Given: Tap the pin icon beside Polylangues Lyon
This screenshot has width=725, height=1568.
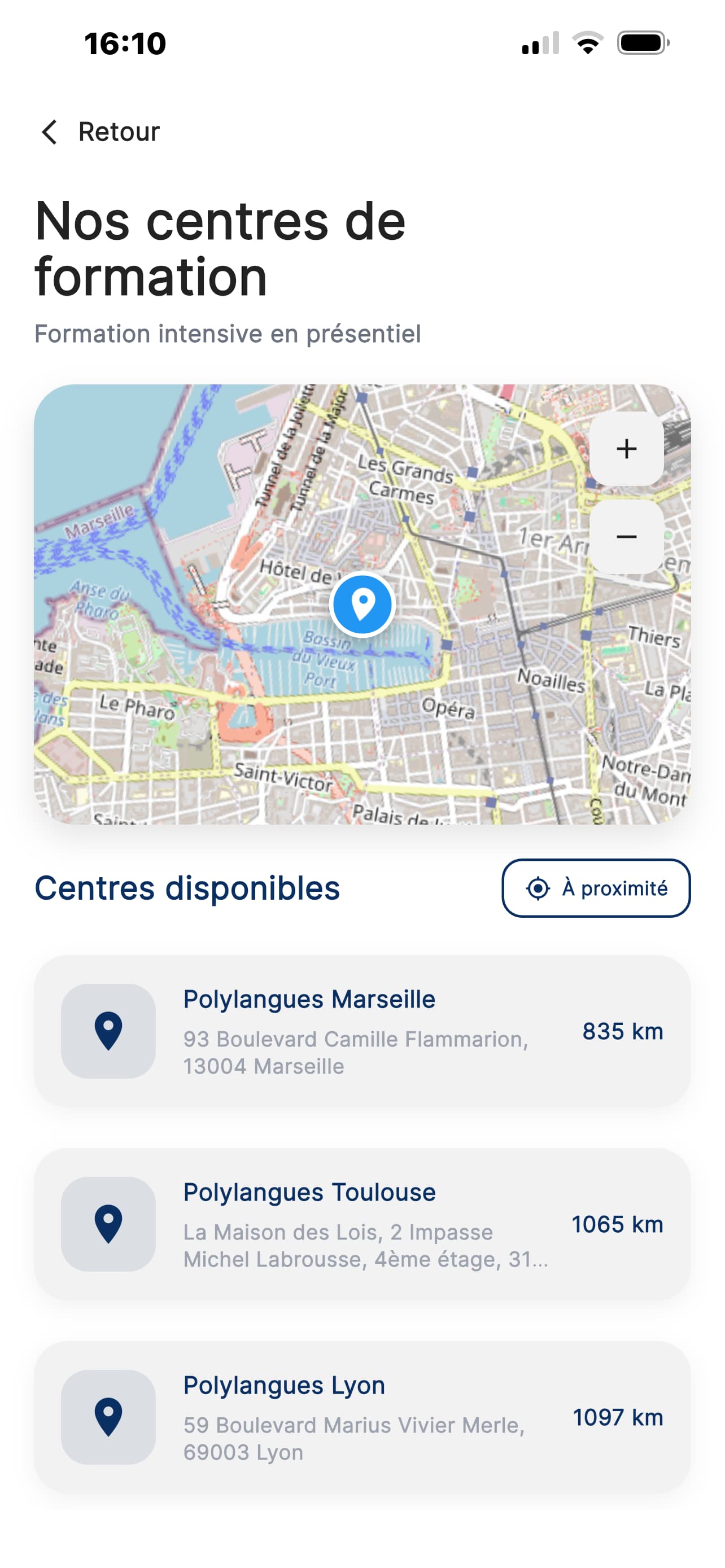Looking at the screenshot, I should [x=108, y=1418].
